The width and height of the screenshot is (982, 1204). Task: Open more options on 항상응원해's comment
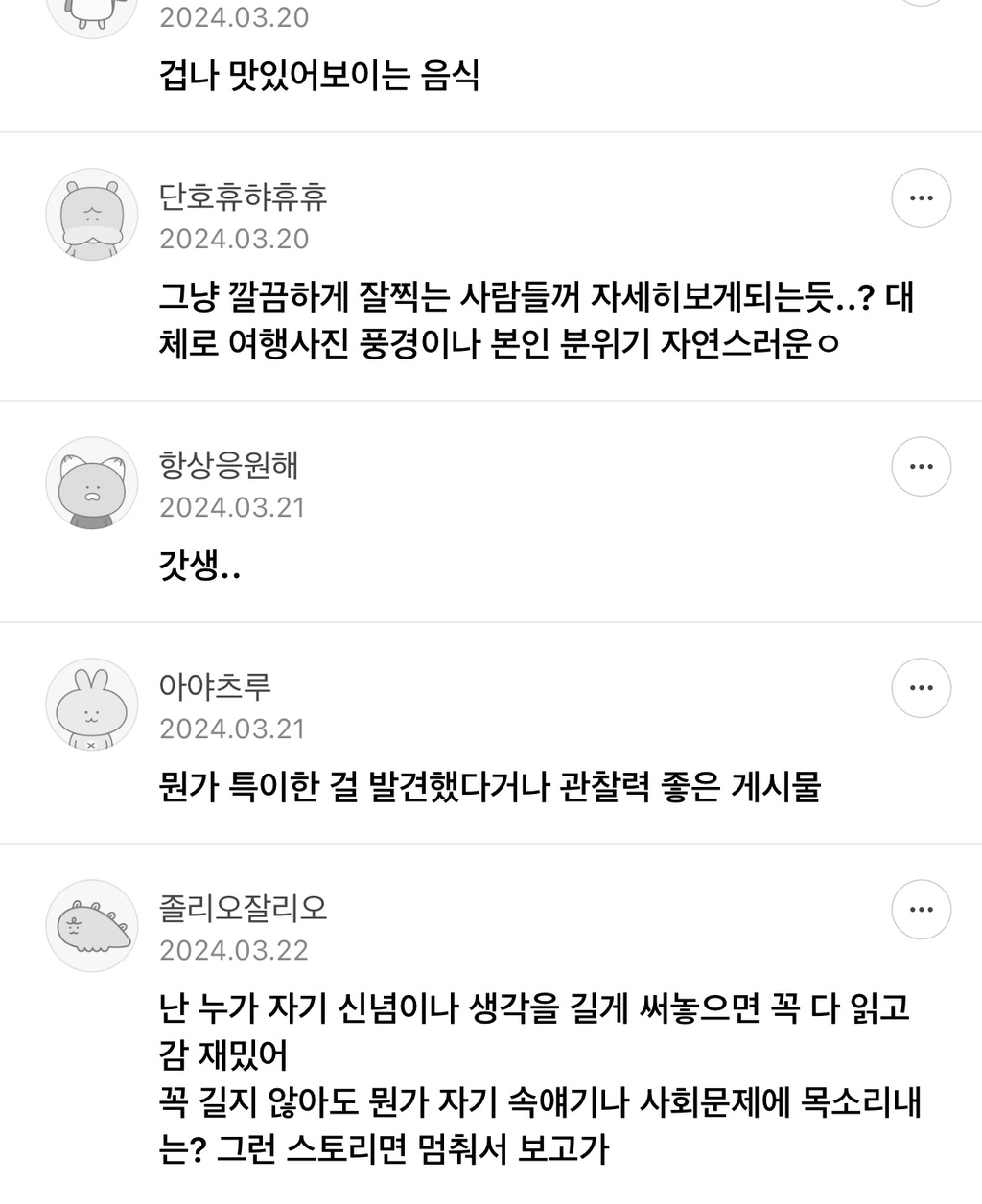point(921,467)
